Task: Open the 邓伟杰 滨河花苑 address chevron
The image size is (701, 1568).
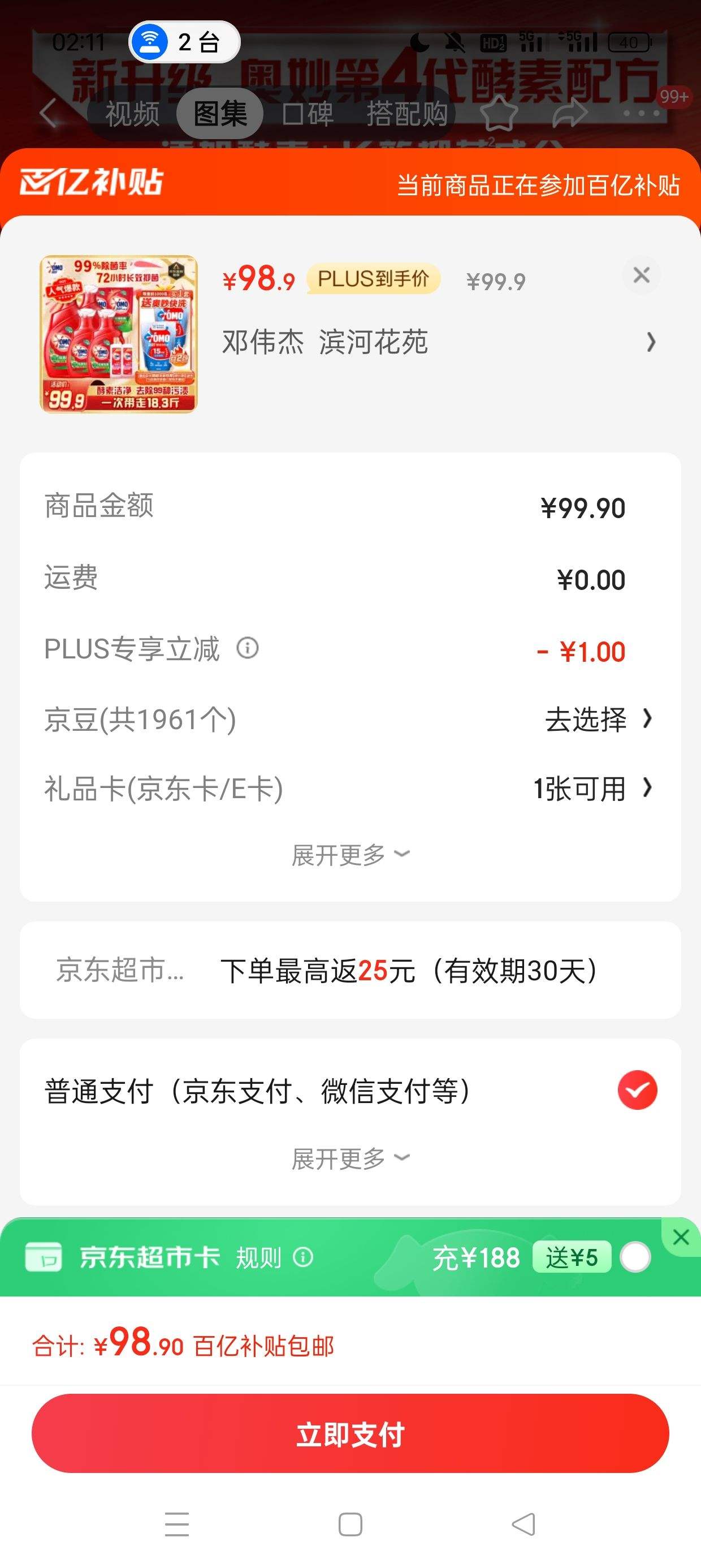Action: pos(652,343)
